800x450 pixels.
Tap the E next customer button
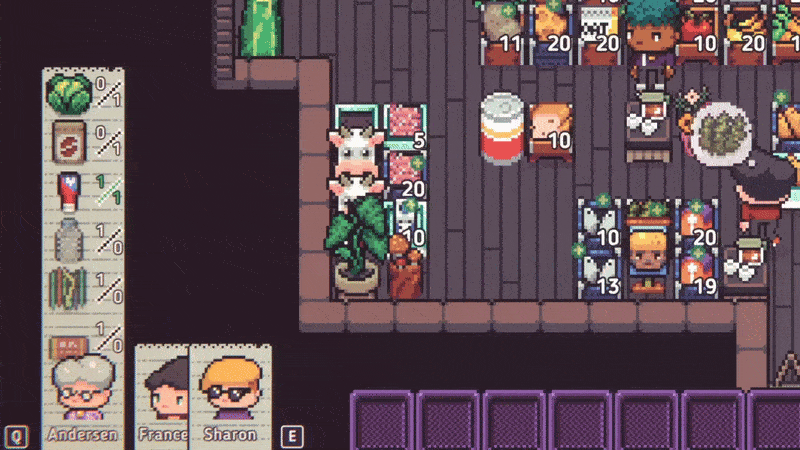(292, 436)
